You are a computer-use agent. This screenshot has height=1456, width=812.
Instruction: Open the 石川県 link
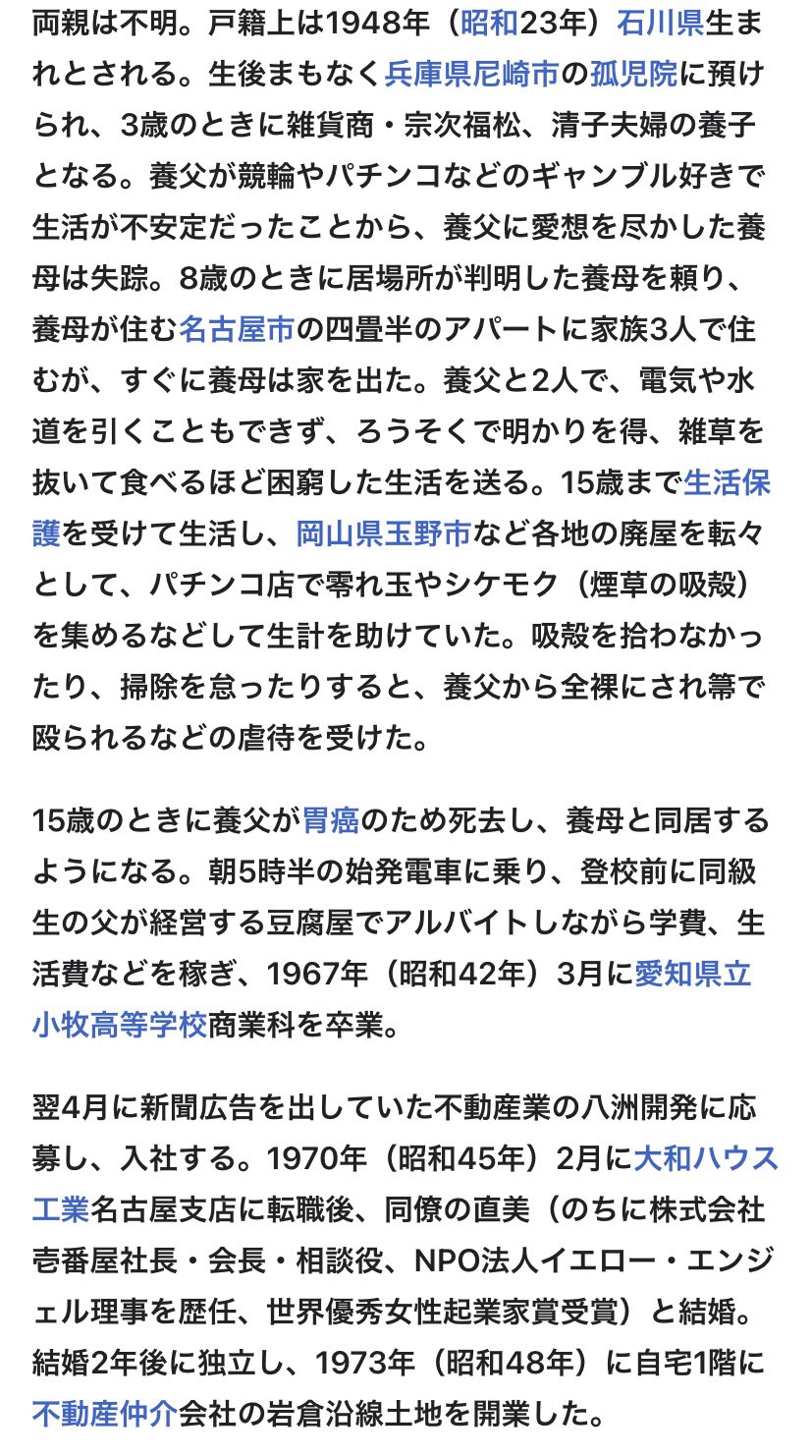[x=660, y=22]
